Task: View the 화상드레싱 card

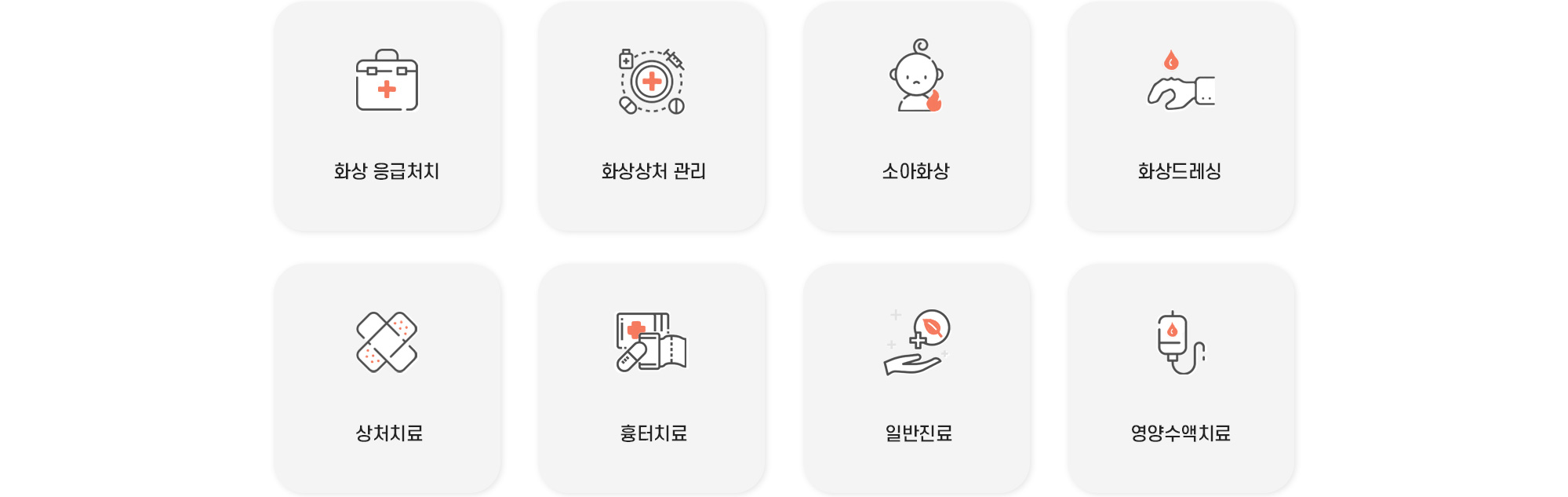Action: [1181, 116]
